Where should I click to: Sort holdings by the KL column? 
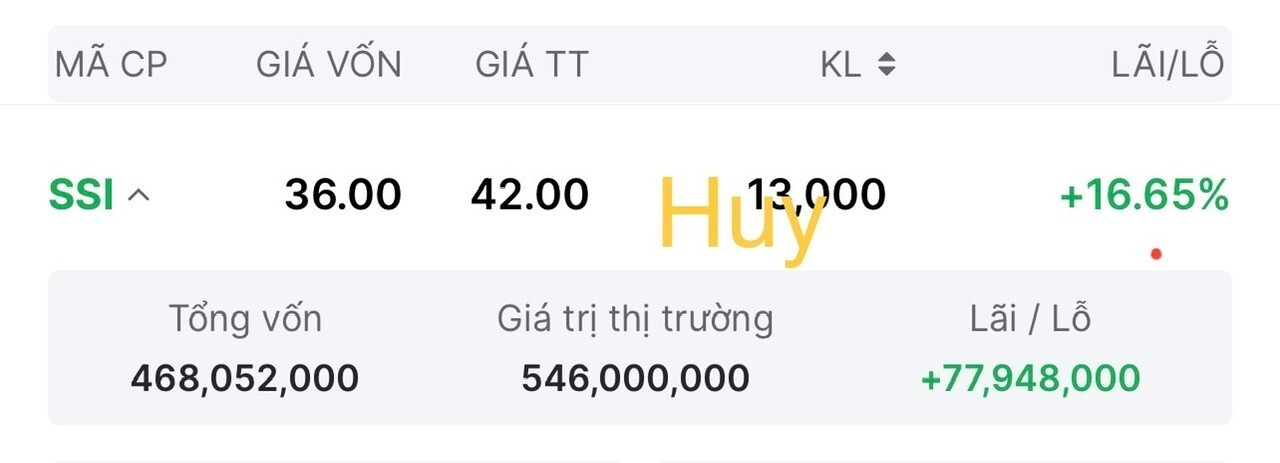coord(885,66)
